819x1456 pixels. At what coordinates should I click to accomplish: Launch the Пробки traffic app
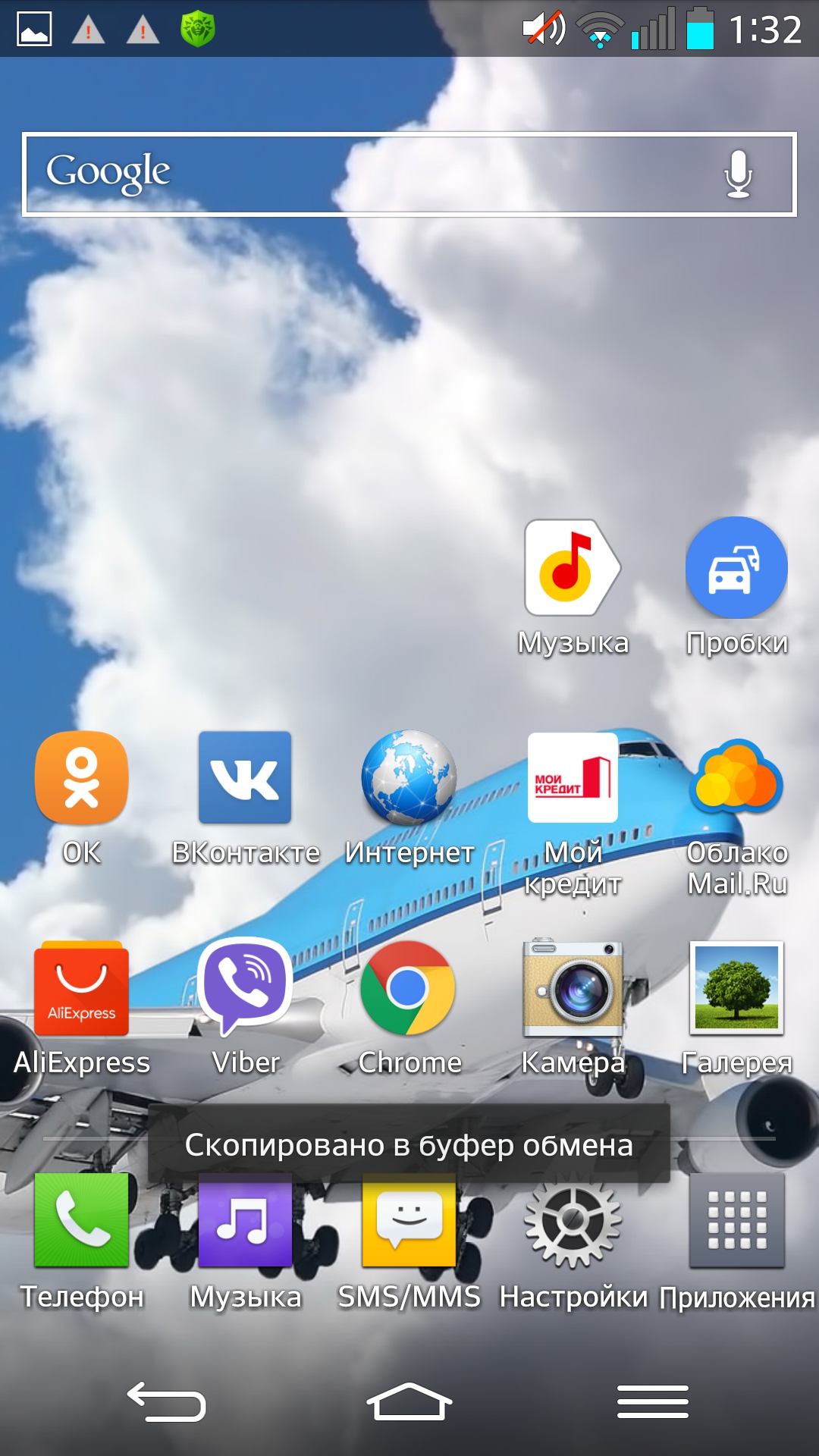[x=736, y=569]
